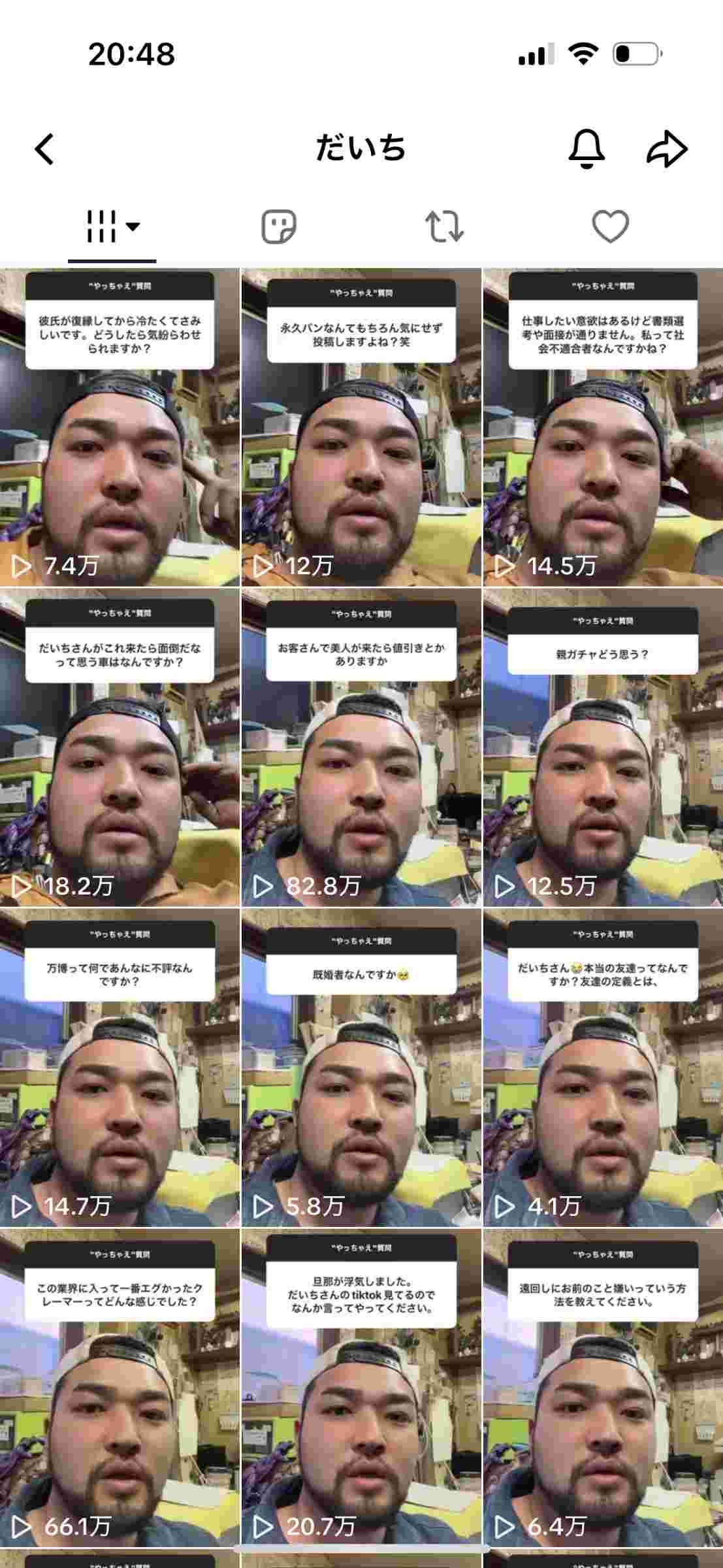Share this profile with the arrow icon

click(x=667, y=149)
